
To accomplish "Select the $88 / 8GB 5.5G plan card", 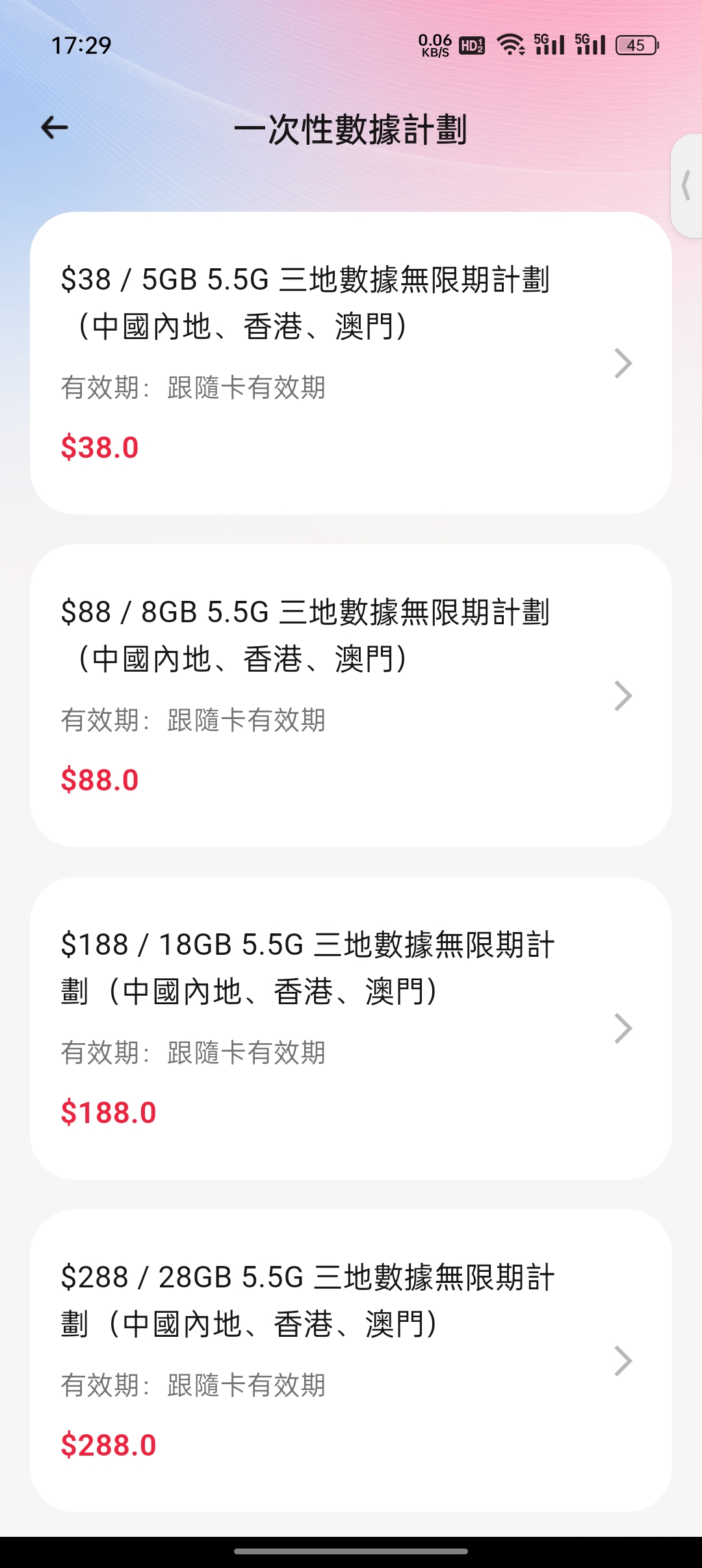I will 350,696.
